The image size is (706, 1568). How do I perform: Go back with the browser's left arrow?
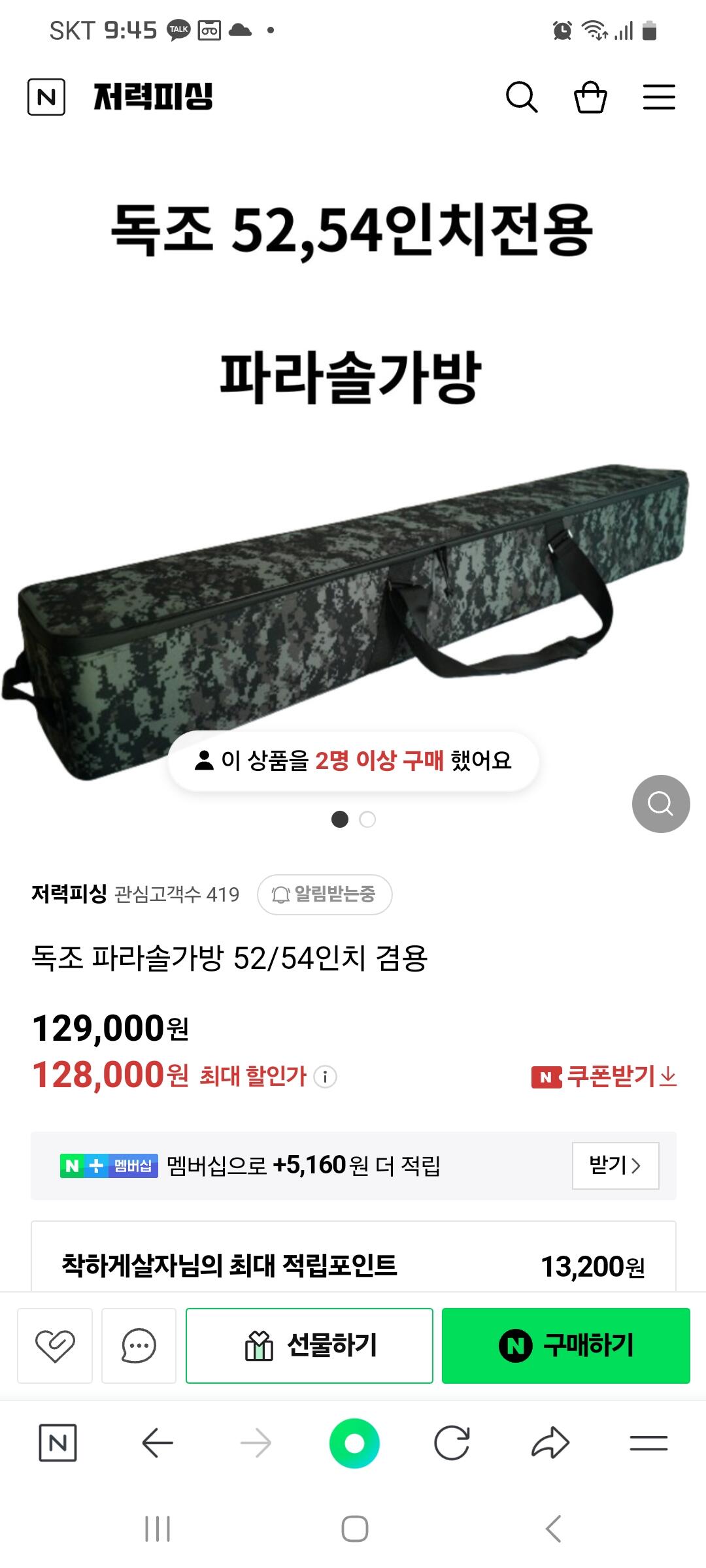[x=158, y=1443]
